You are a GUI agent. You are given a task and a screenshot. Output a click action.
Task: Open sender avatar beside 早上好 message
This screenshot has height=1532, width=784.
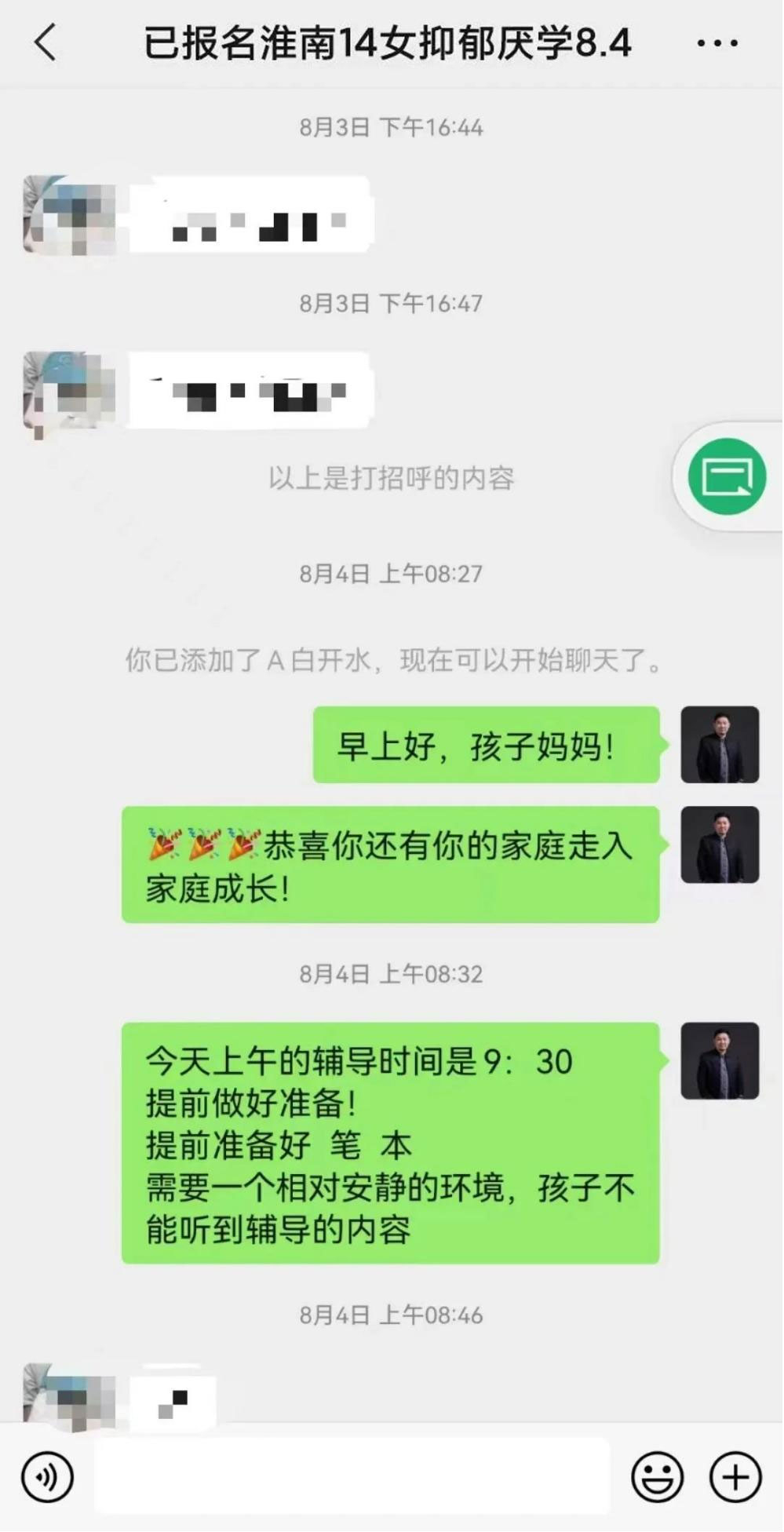pyautogui.click(x=719, y=745)
